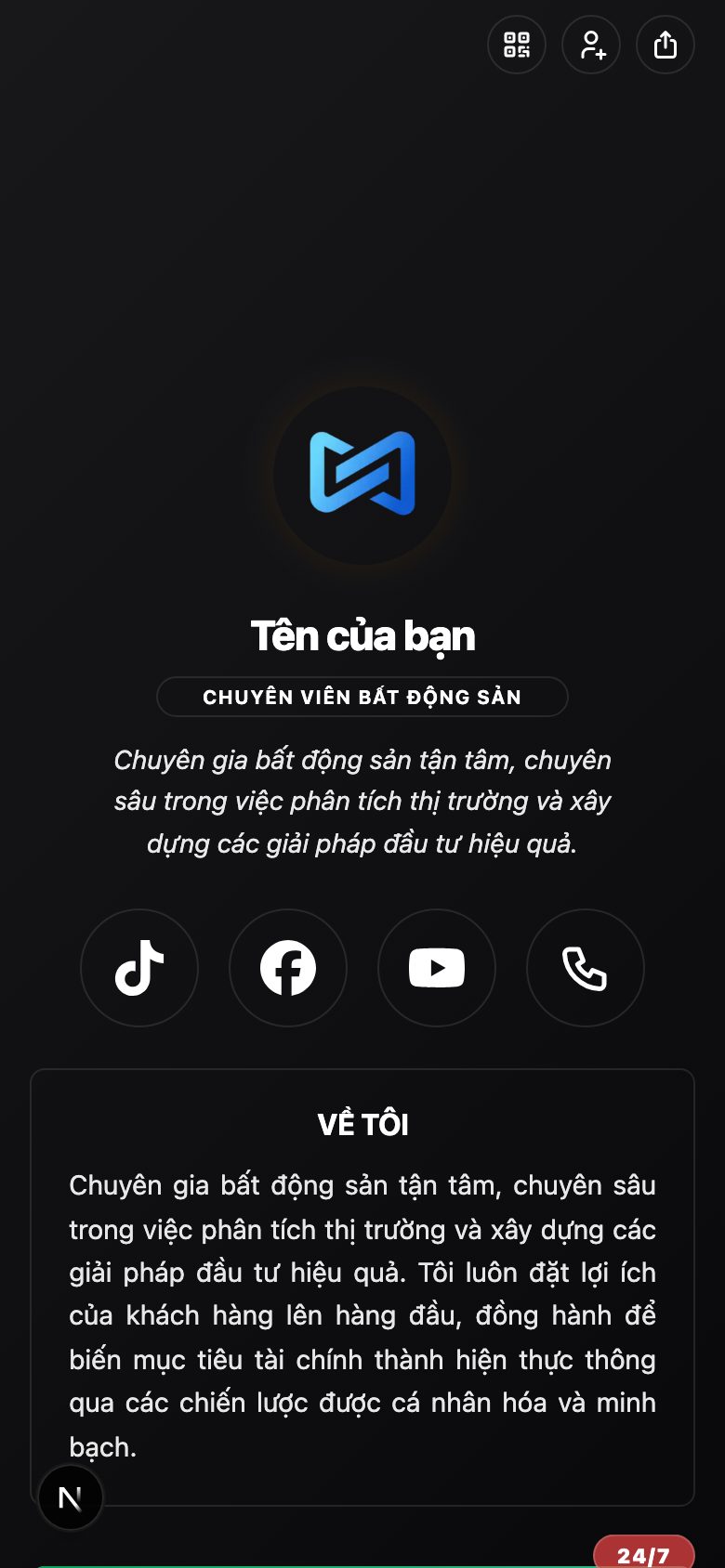This screenshot has height=1568, width=725.
Task: Add this contact via the person-plus icon
Action: 590,45
